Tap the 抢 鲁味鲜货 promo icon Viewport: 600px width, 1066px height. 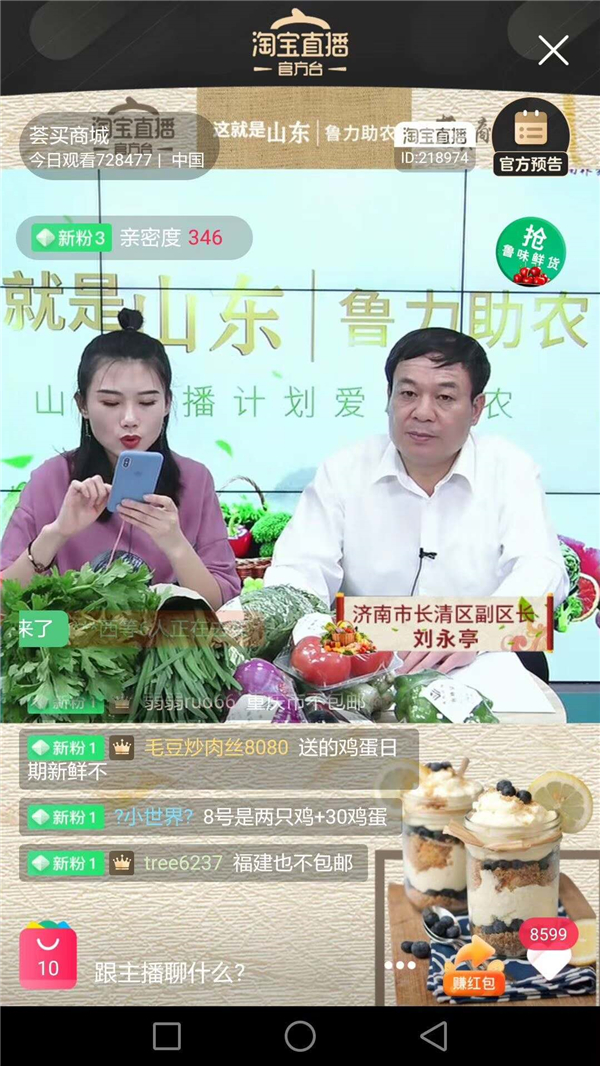click(x=531, y=252)
